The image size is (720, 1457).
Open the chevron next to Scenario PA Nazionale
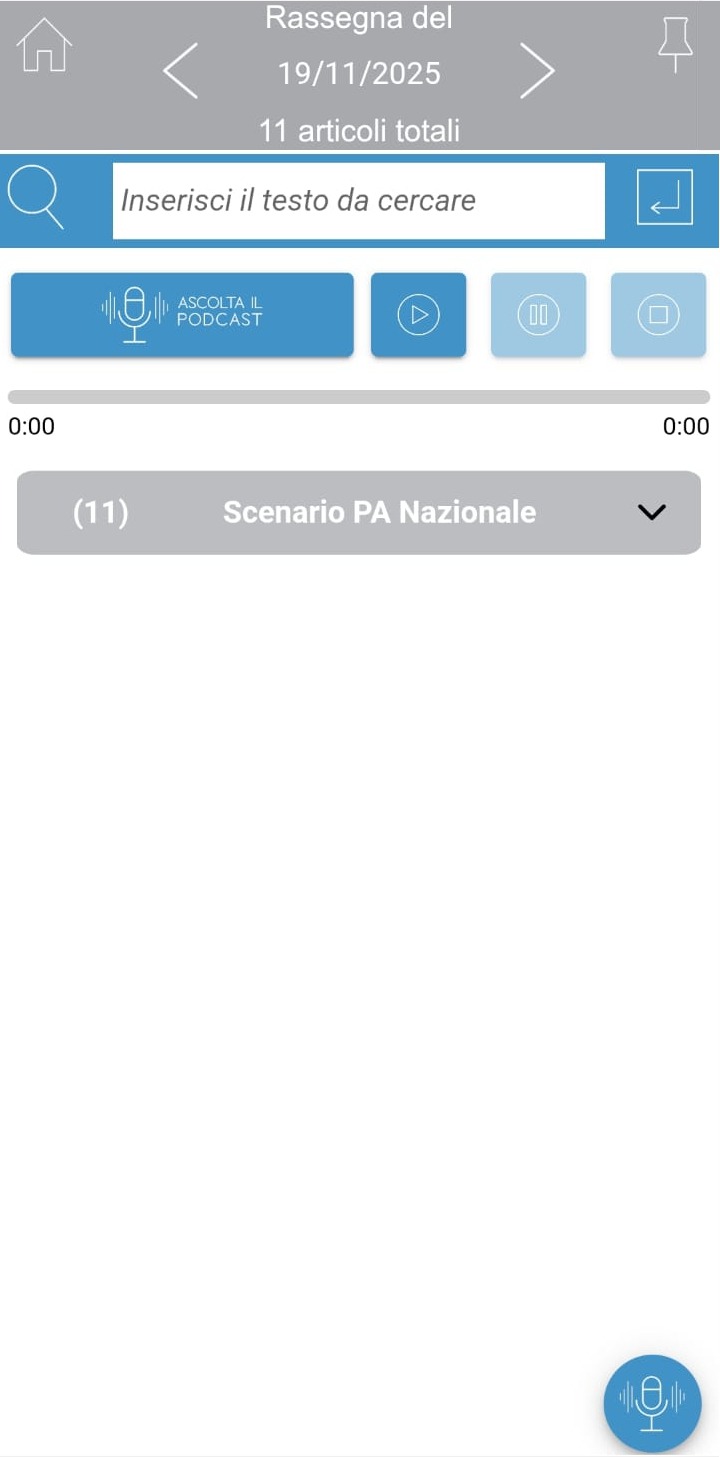651,512
